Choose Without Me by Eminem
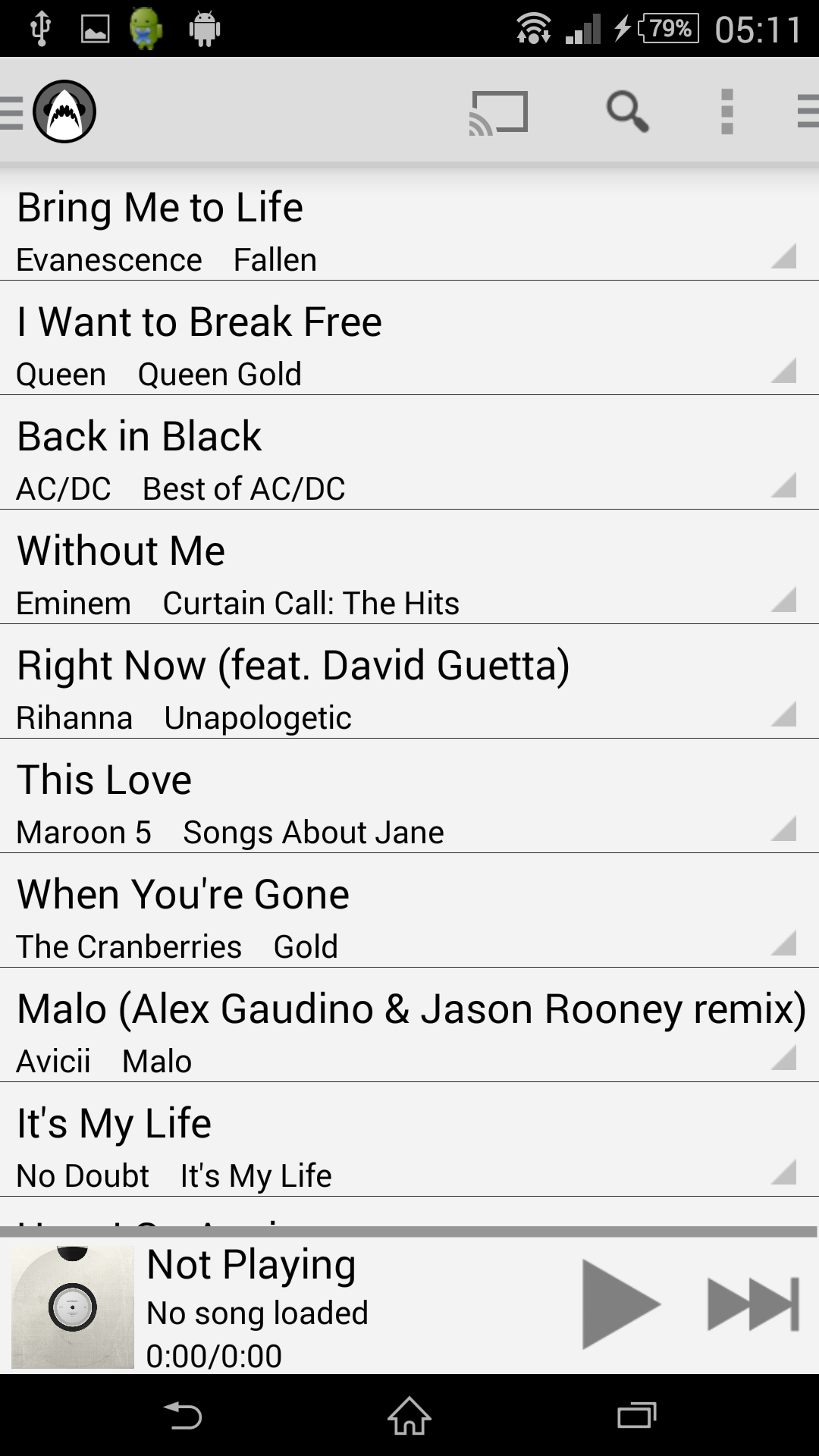Screen dimensions: 819x1456 (x=409, y=567)
